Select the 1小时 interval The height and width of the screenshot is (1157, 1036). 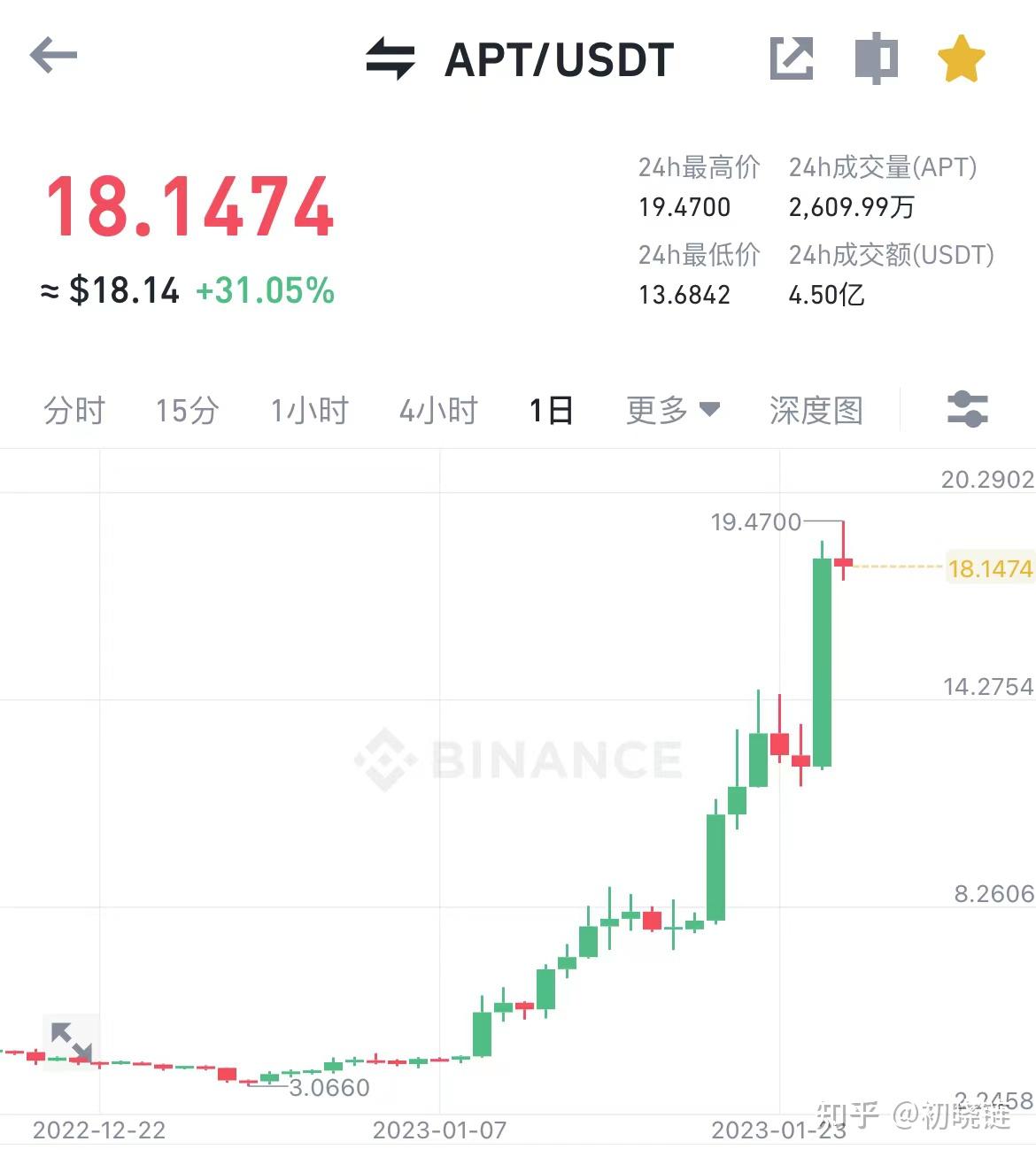(x=309, y=411)
